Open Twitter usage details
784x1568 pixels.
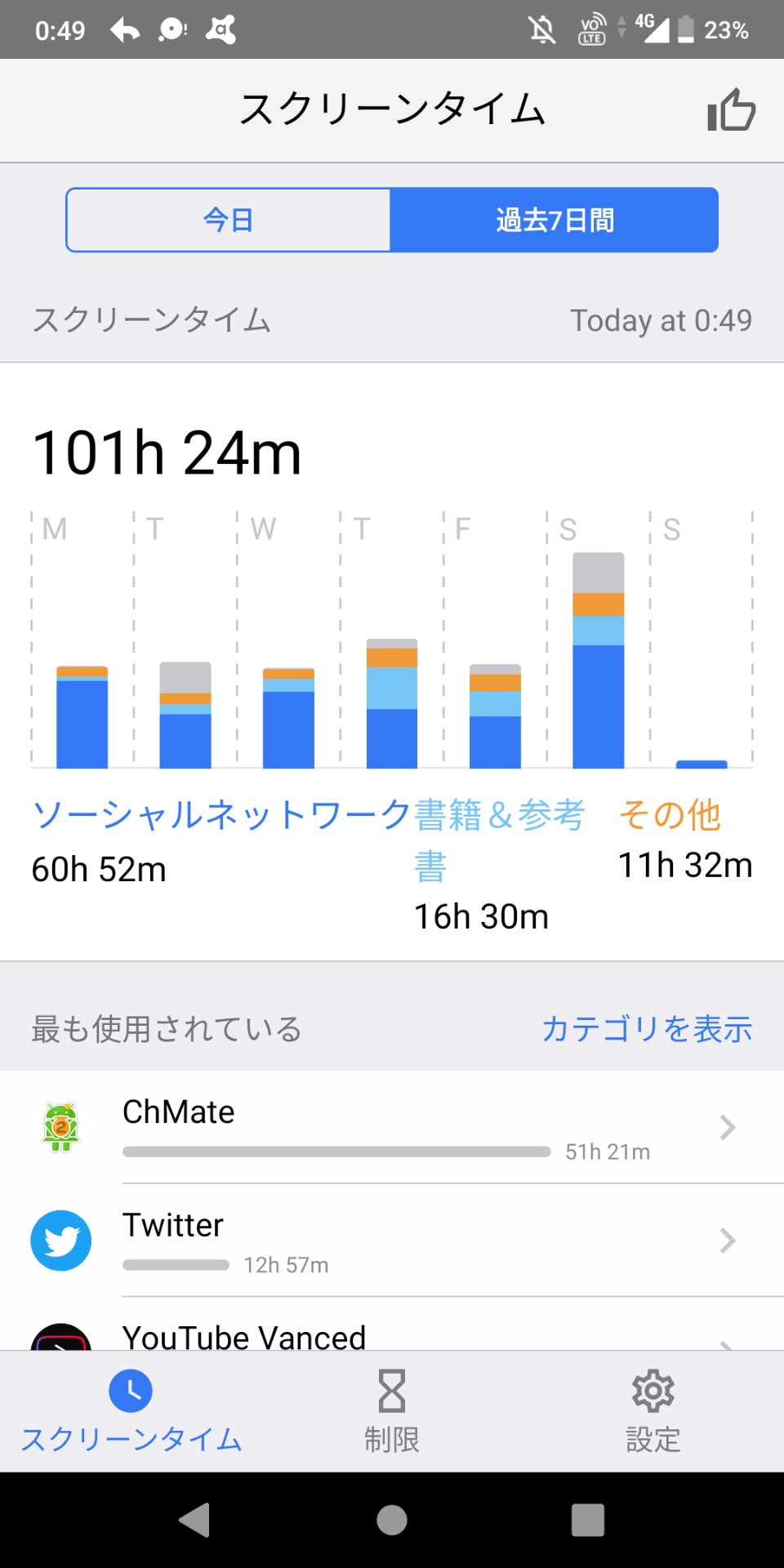tap(392, 1241)
